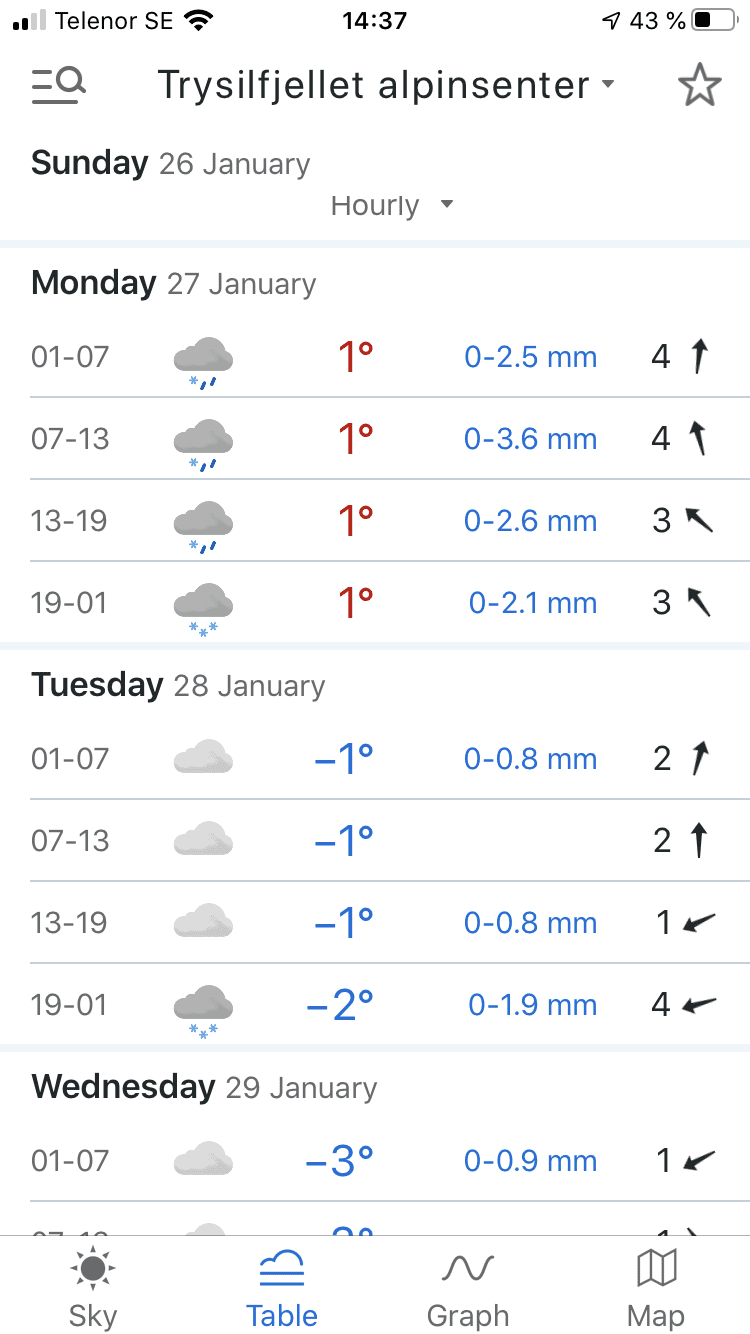750x1334 pixels.
Task: Add location to favourites with star
Action: (x=699, y=86)
